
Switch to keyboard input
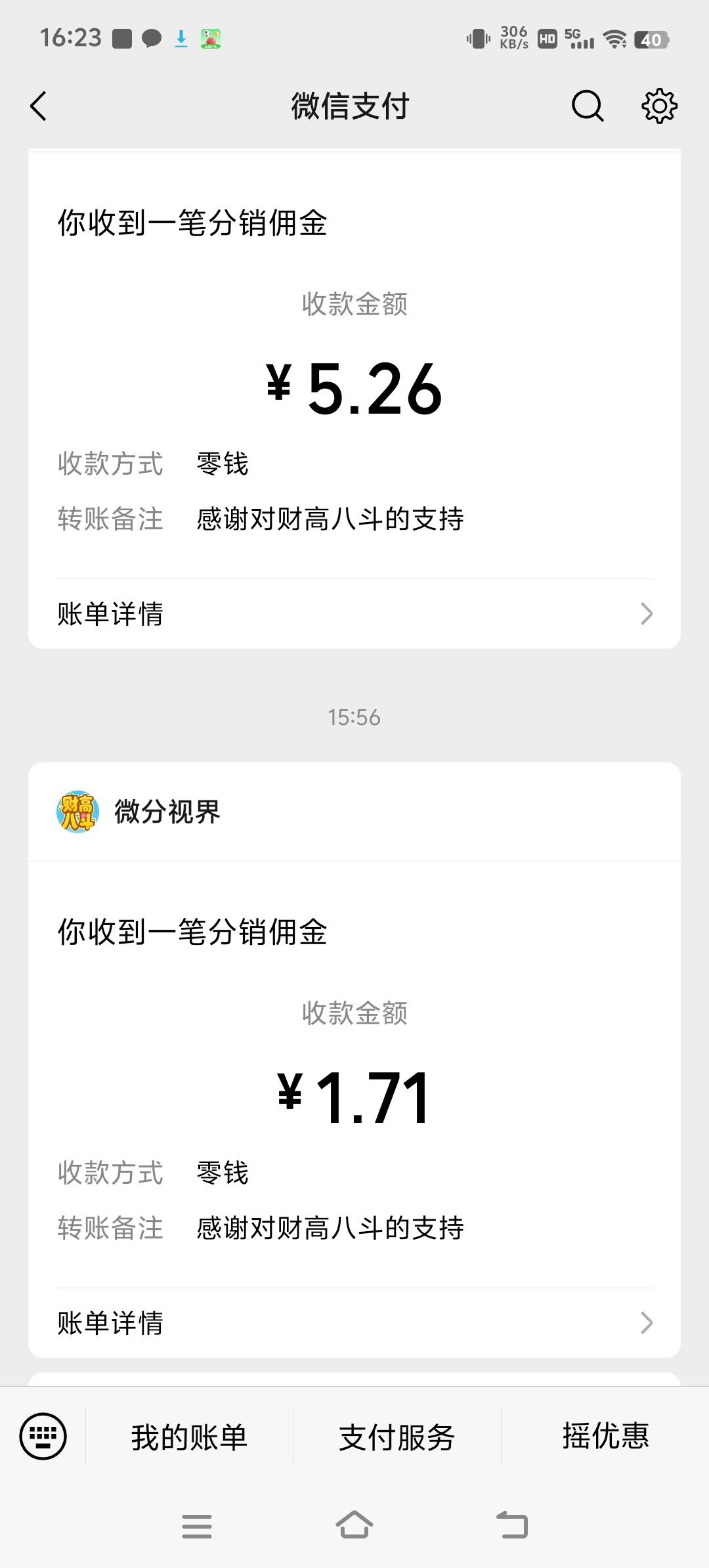coord(43,1436)
